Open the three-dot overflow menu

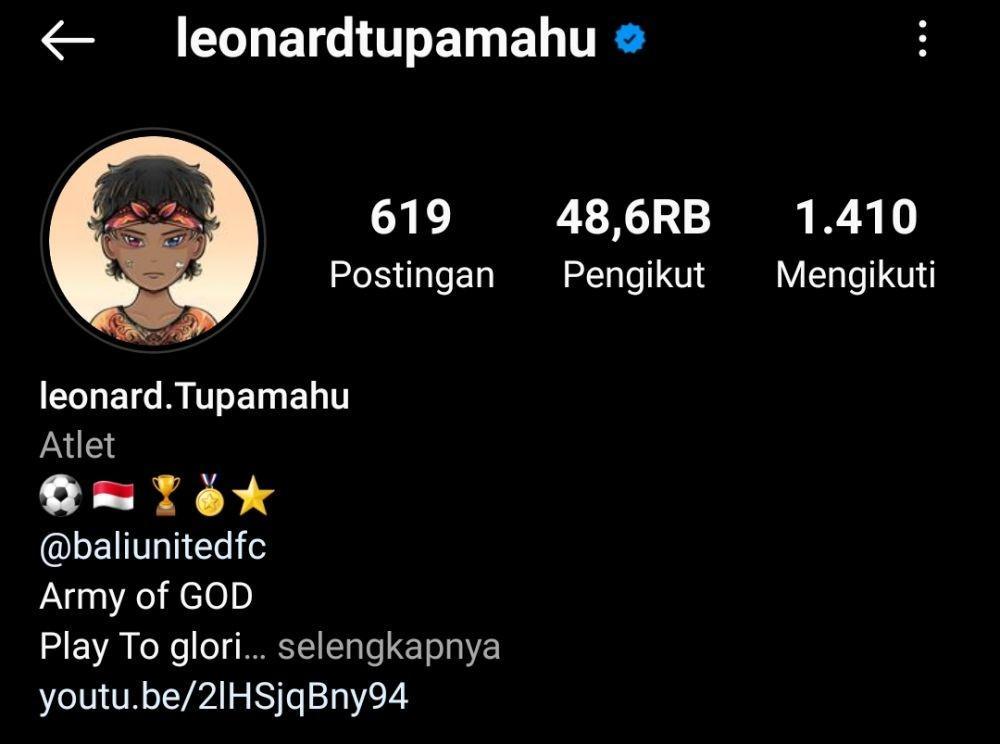[x=922, y=41]
